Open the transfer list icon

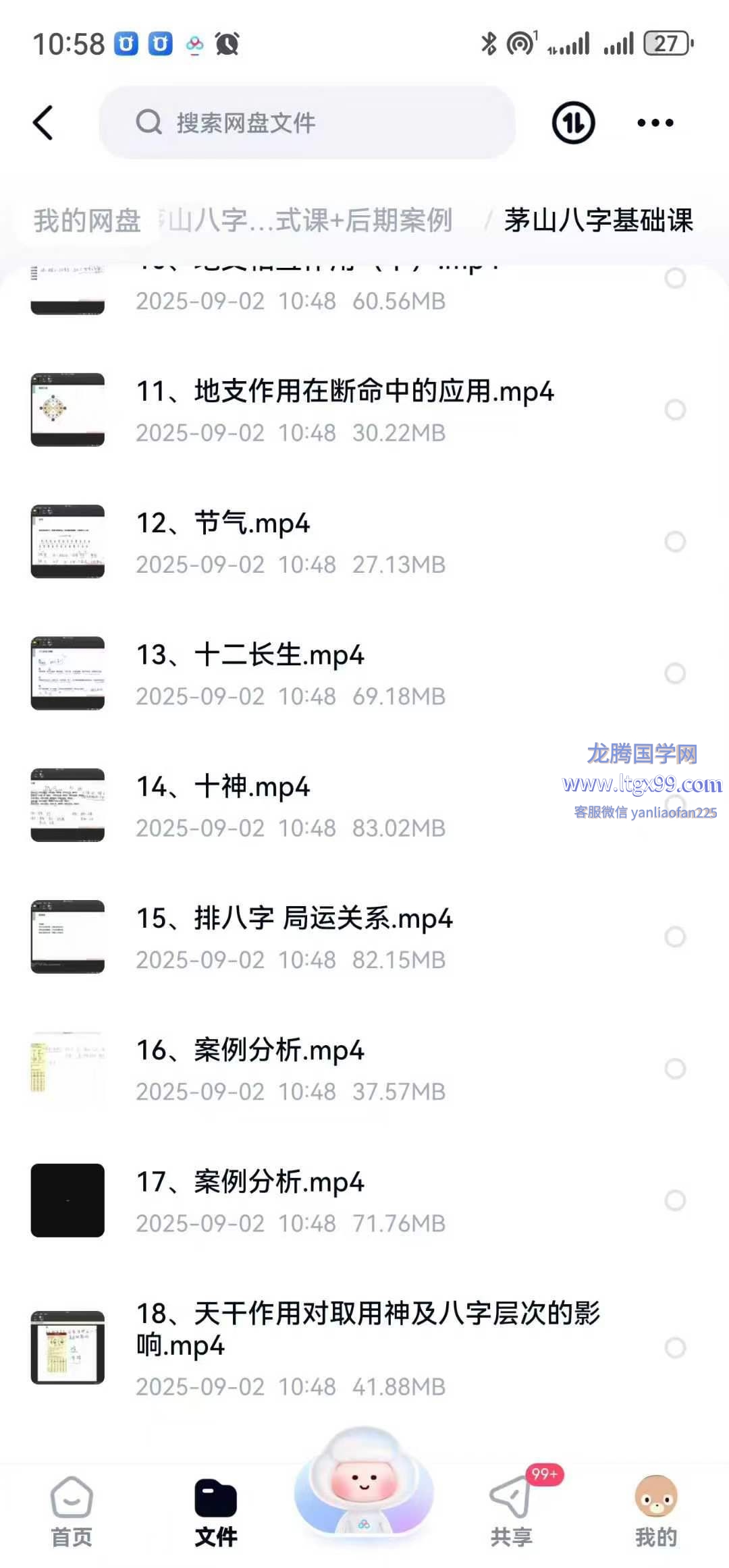pyautogui.click(x=573, y=123)
